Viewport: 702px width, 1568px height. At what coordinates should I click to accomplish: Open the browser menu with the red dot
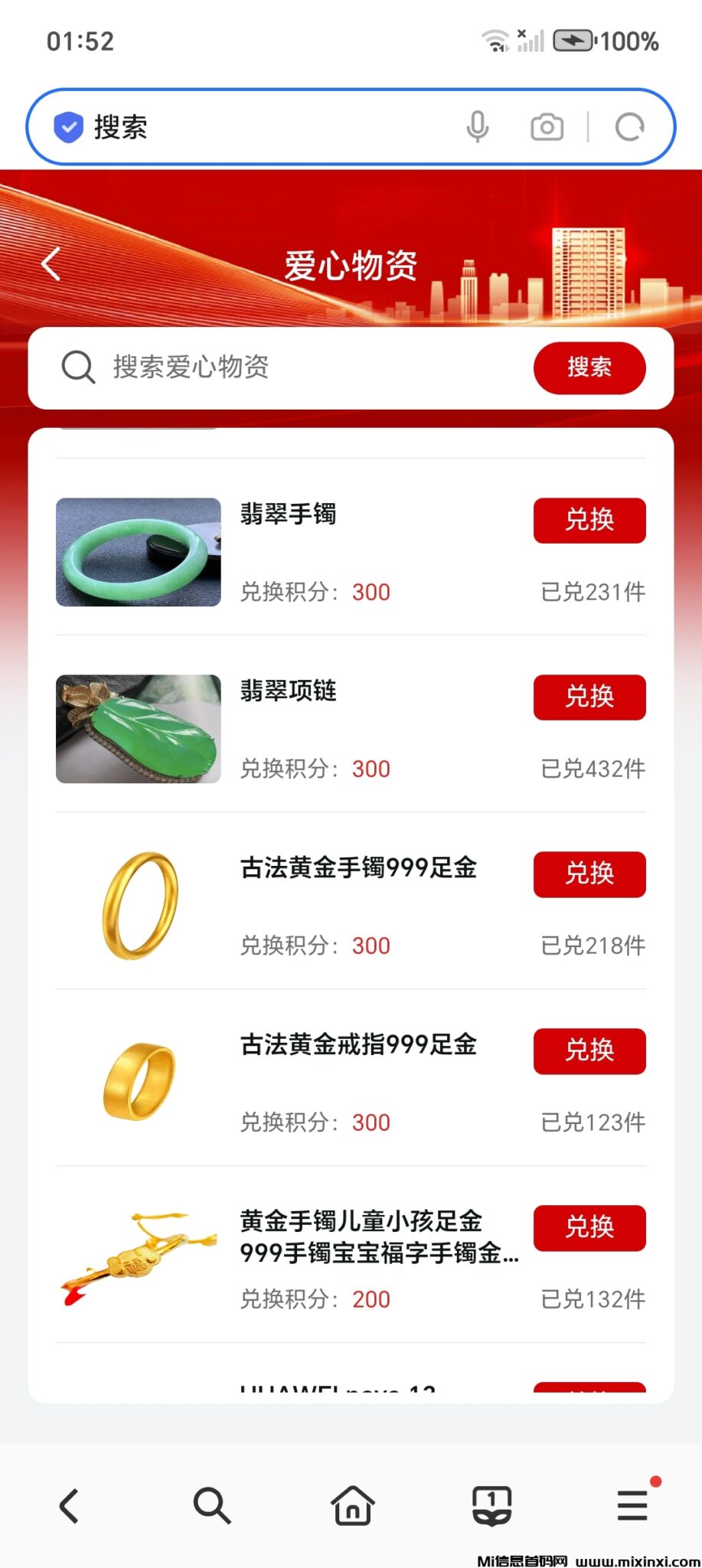(x=632, y=1505)
